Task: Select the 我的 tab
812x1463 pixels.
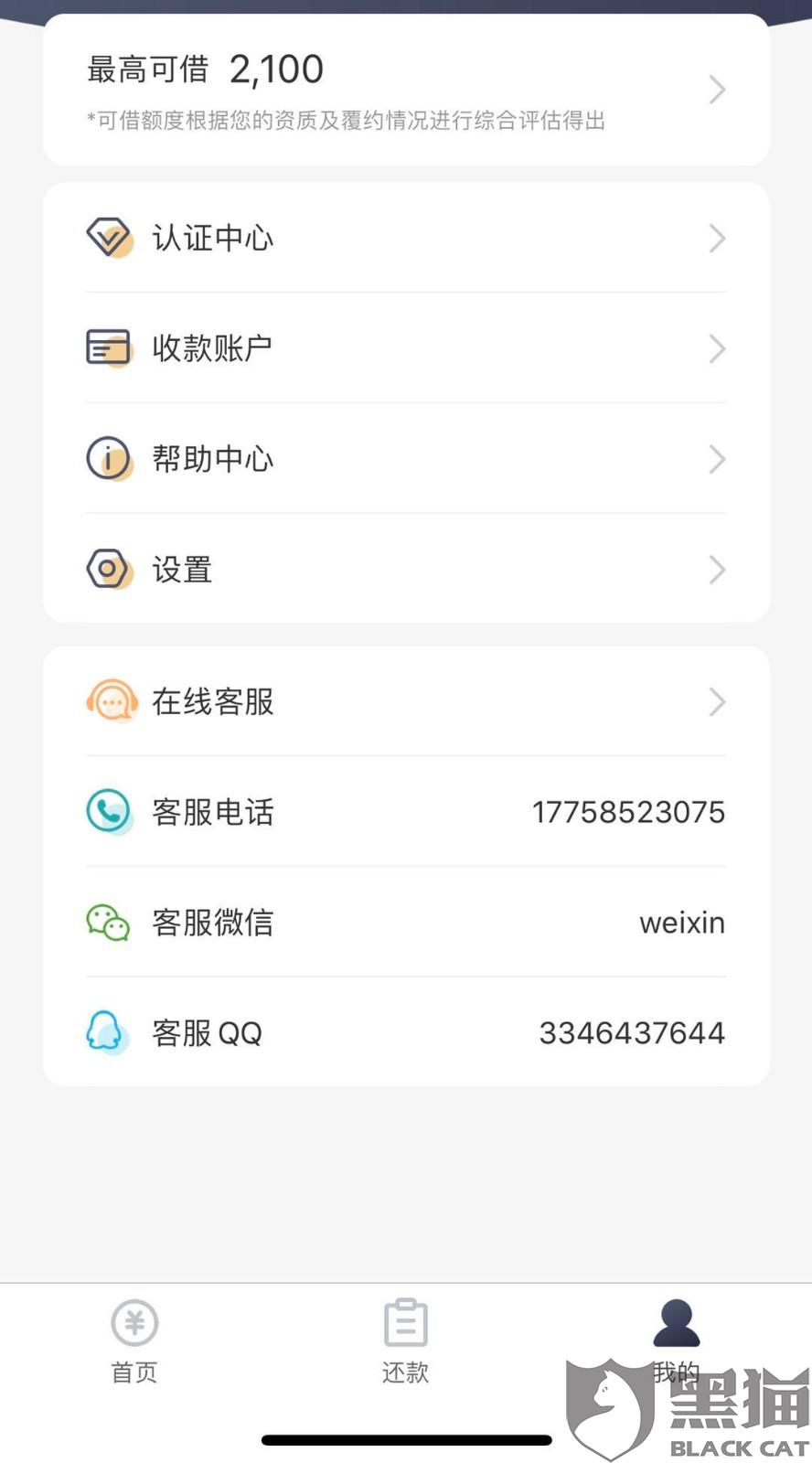Action: (677, 1341)
